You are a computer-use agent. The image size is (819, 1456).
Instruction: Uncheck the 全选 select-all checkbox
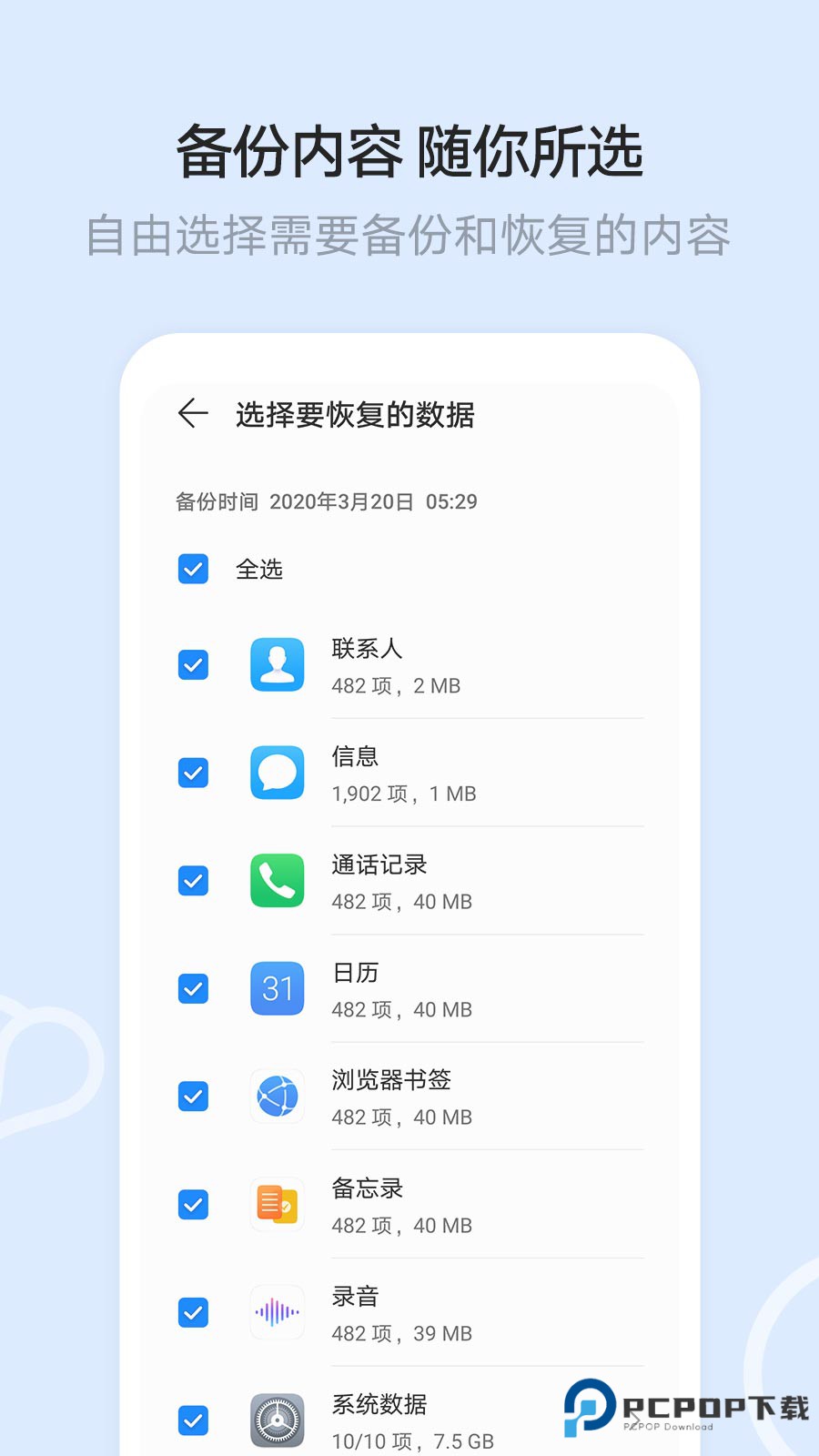tap(192, 570)
